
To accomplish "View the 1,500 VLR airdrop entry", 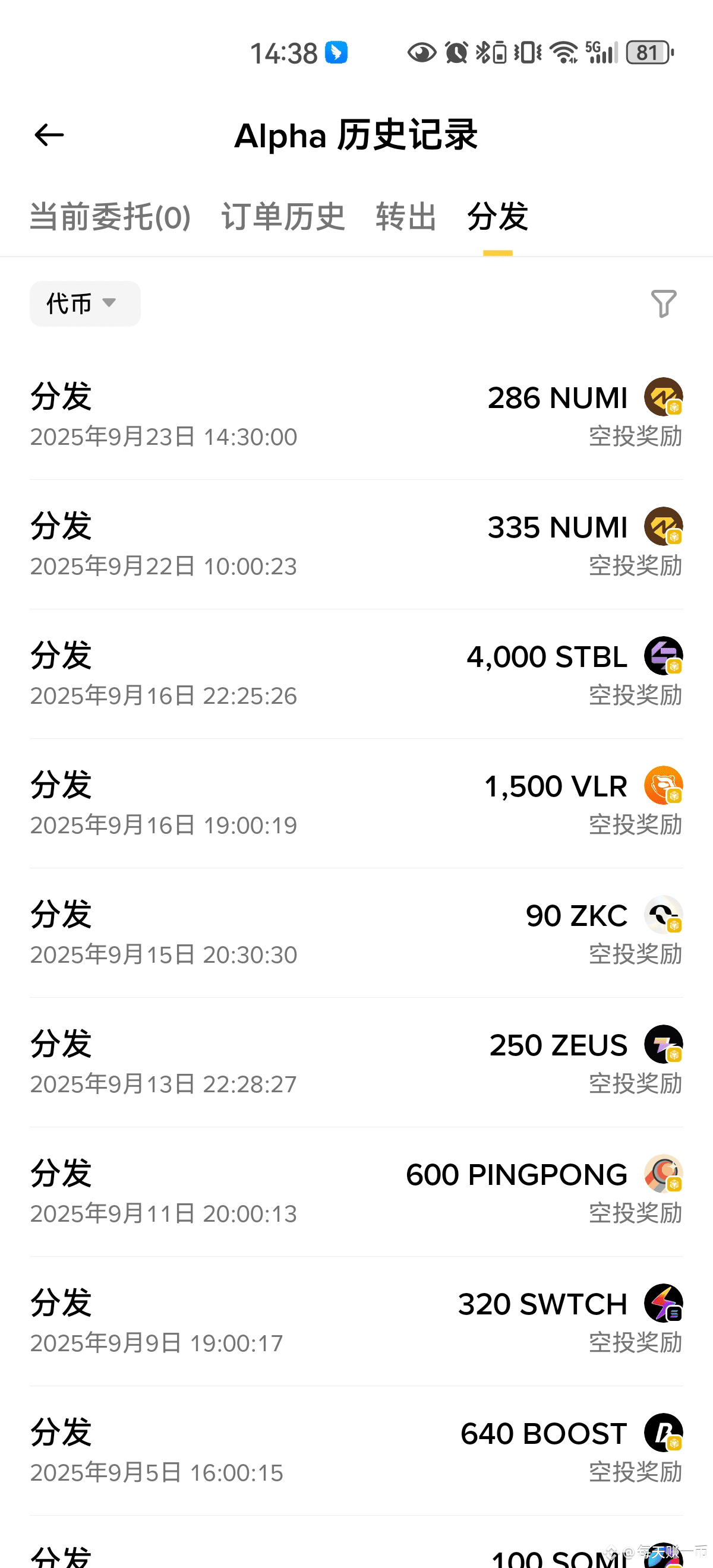I will (x=356, y=804).
